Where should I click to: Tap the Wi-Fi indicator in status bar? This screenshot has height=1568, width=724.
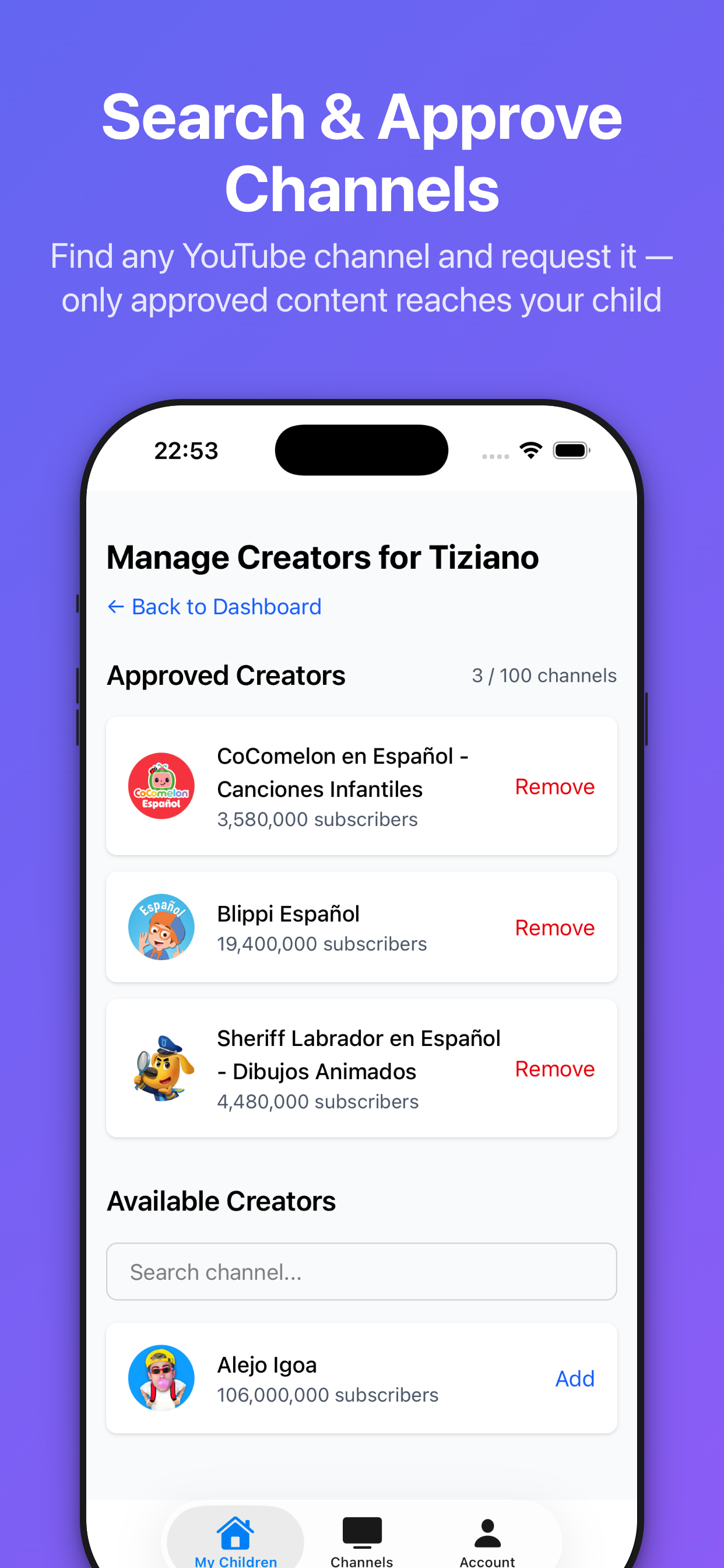pos(530,450)
